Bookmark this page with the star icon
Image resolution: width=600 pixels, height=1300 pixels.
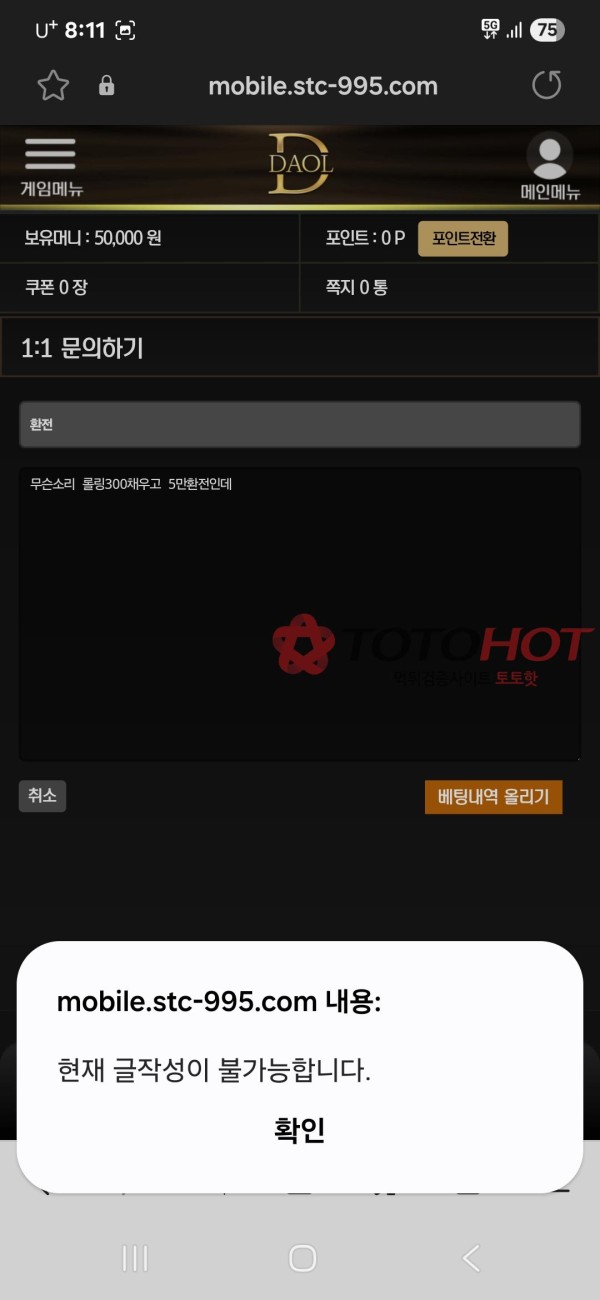53,86
